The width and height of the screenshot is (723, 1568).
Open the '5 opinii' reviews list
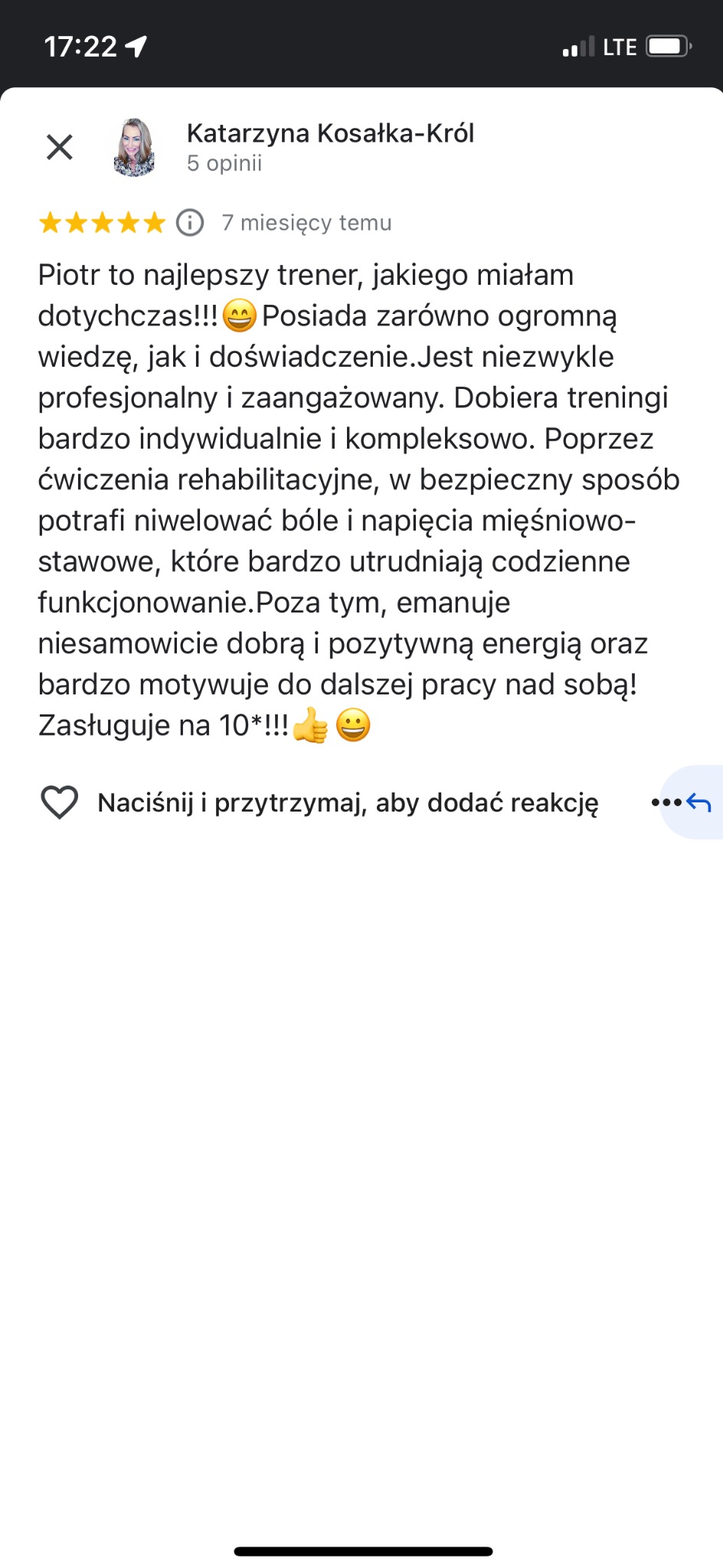(224, 162)
